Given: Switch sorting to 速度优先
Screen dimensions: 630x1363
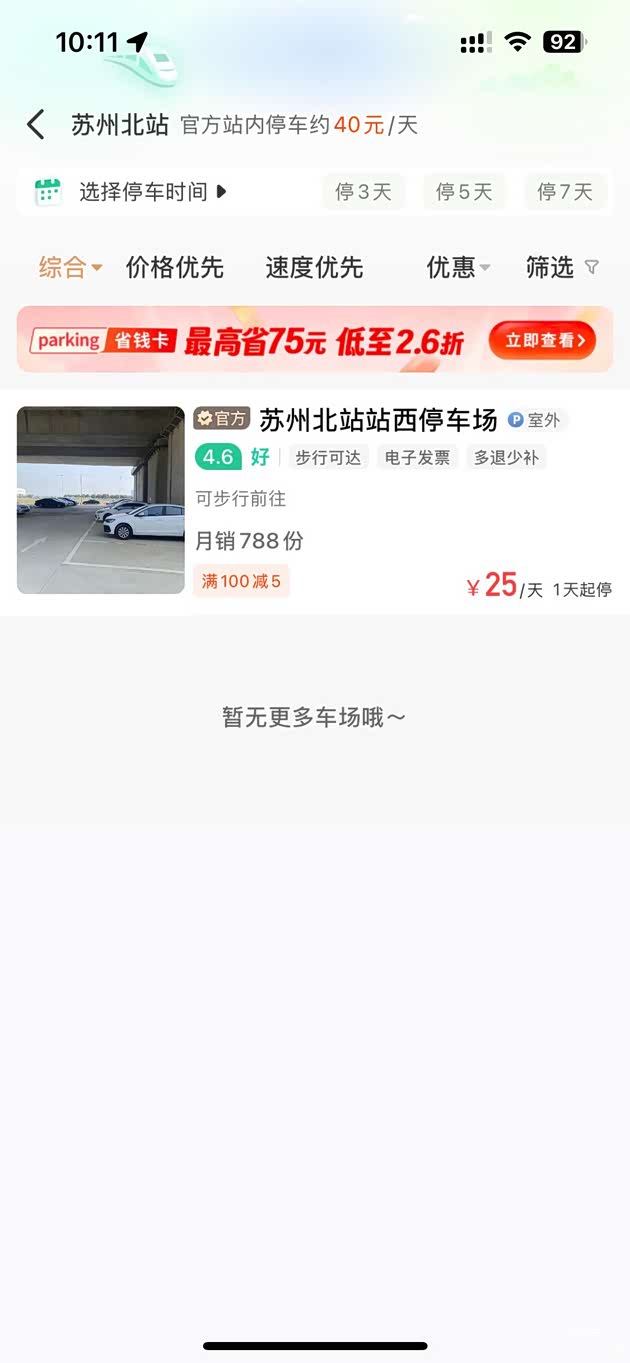Looking at the screenshot, I should coord(314,267).
